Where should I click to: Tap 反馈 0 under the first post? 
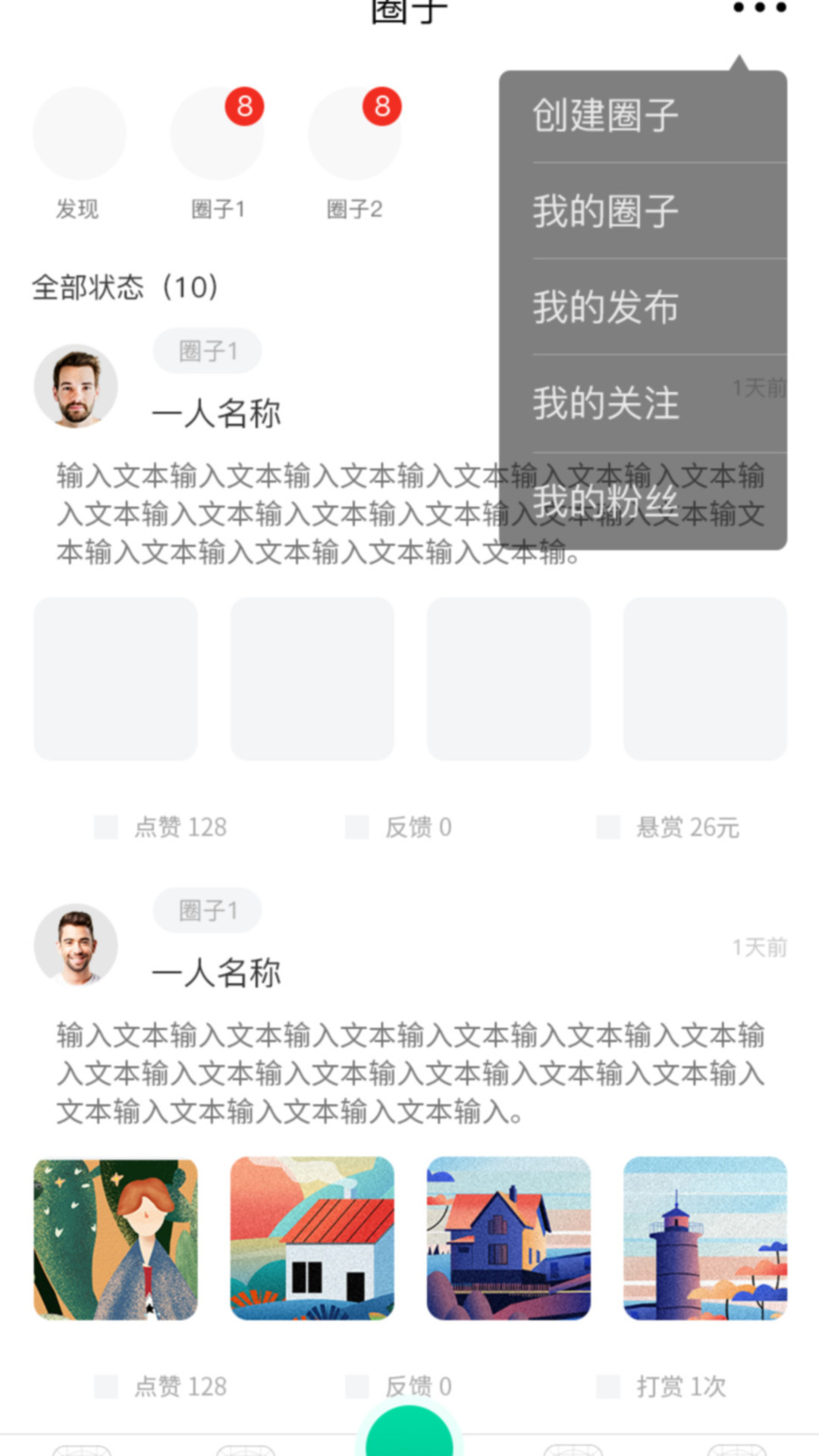[398, 827]
